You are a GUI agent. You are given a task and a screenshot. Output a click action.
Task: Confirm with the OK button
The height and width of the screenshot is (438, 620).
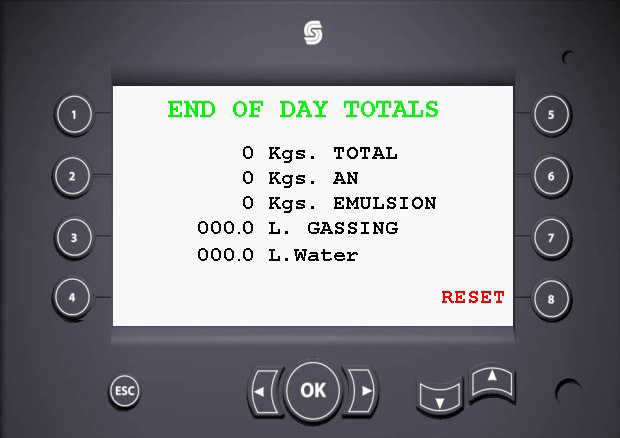[312, 390]
